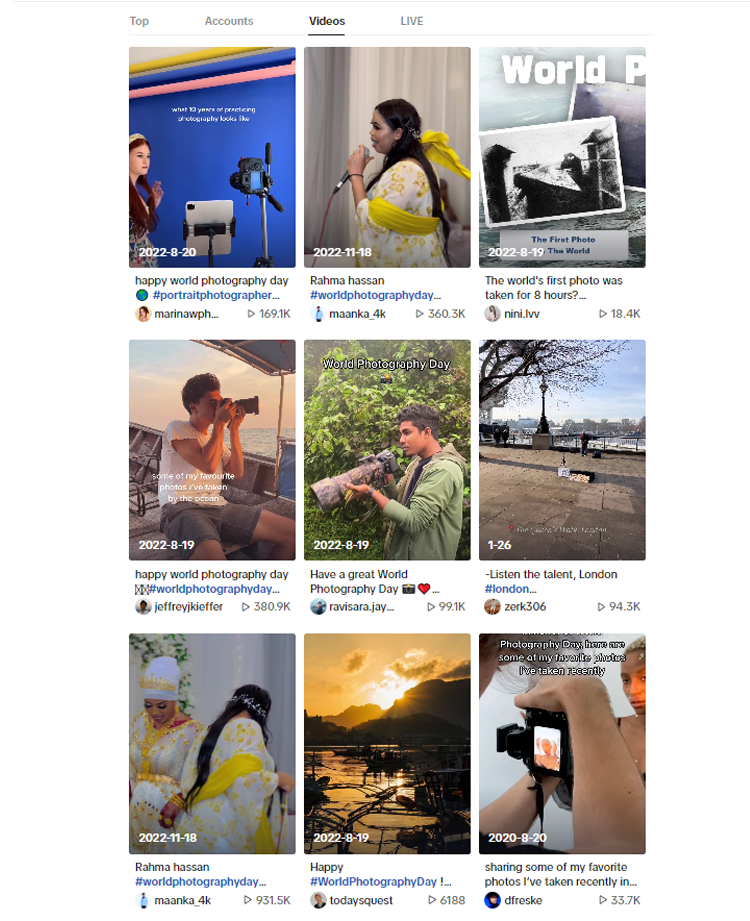The image size is (750, 921).
Task: Open the #london hashtag link
Action: [x=510, y=589]
